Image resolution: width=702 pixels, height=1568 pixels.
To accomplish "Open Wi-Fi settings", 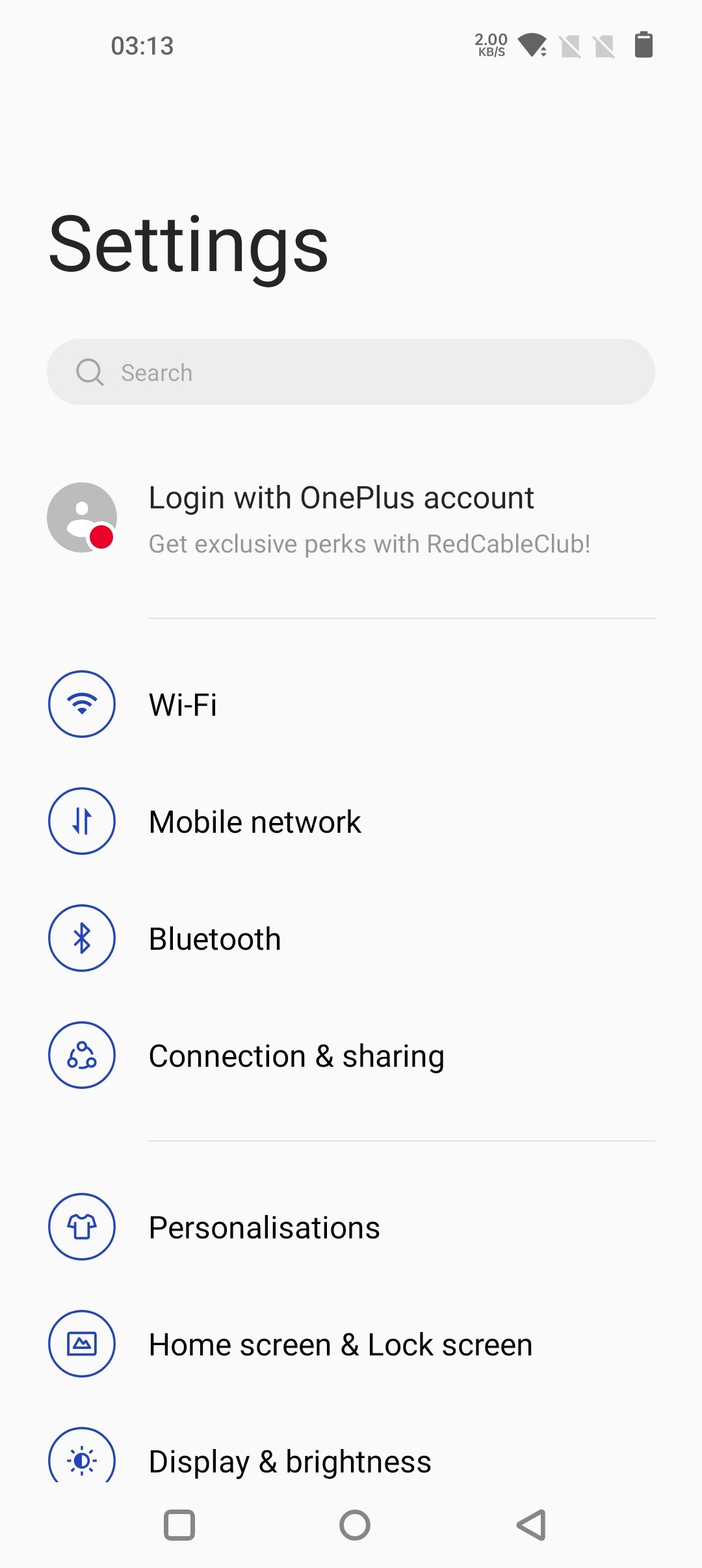I will (351, 704).
